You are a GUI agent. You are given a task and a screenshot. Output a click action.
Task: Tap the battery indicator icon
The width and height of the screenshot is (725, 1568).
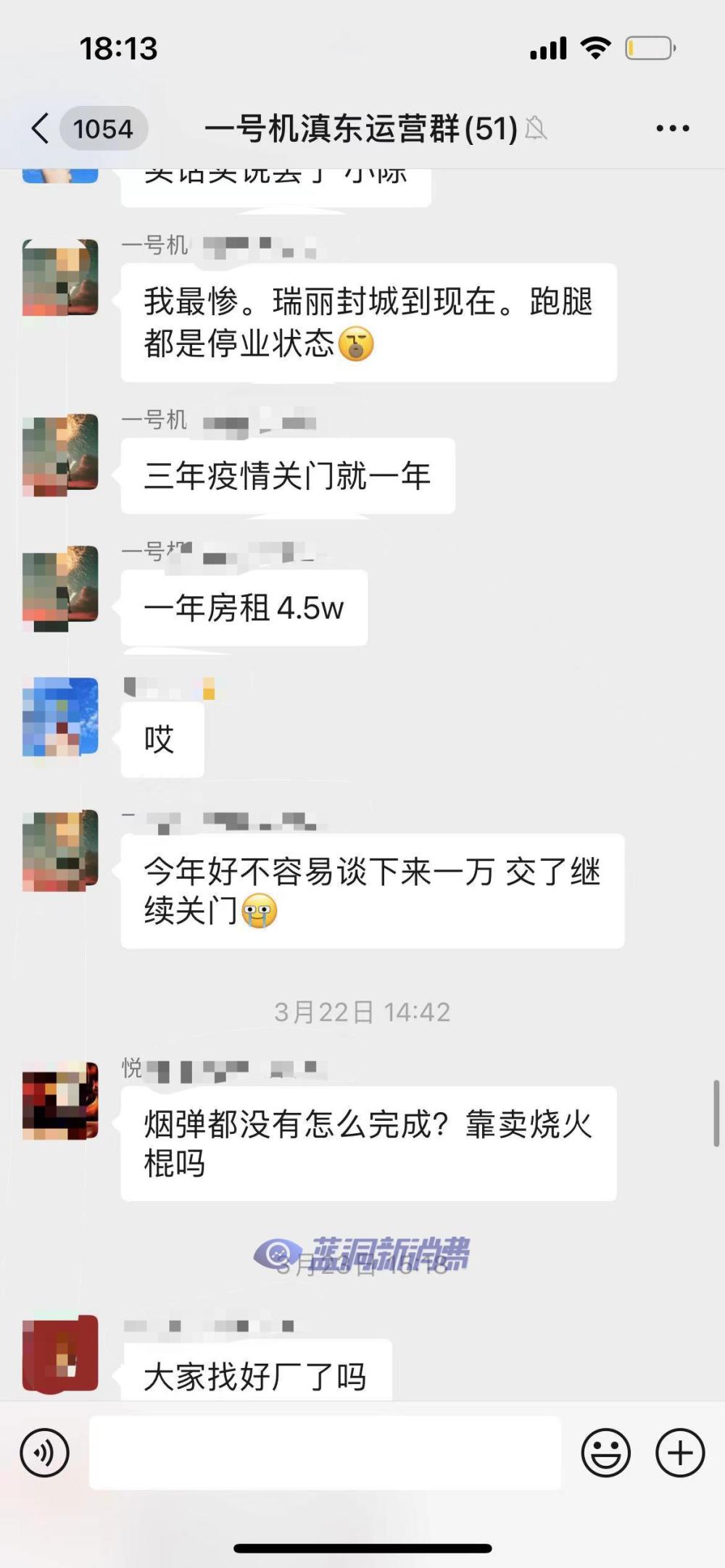(649, 46)
